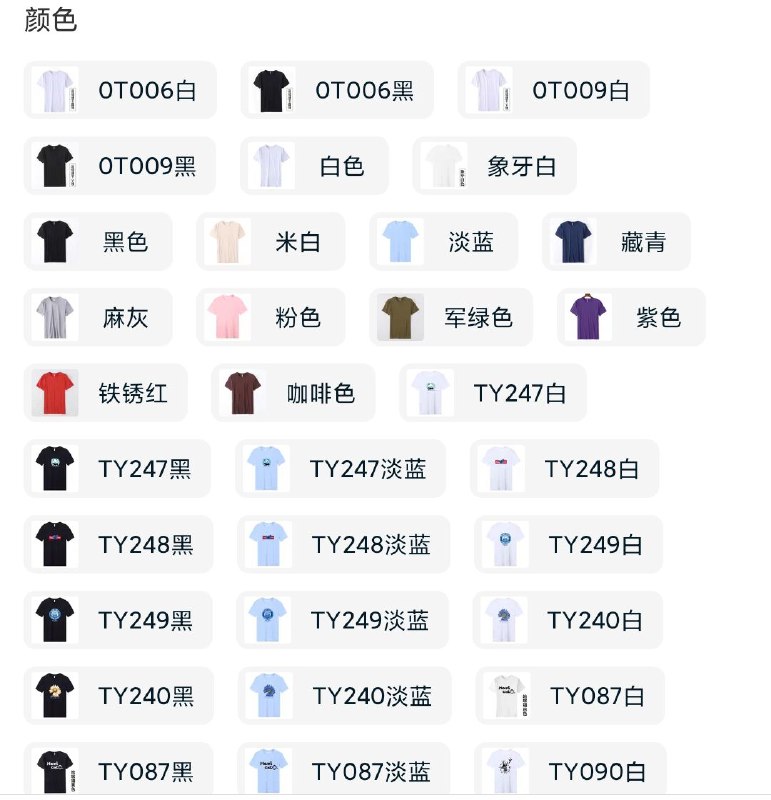This screenshot has height=800, width=771.
Task: Select the 0T006白 color option
Action: point(120,90)
